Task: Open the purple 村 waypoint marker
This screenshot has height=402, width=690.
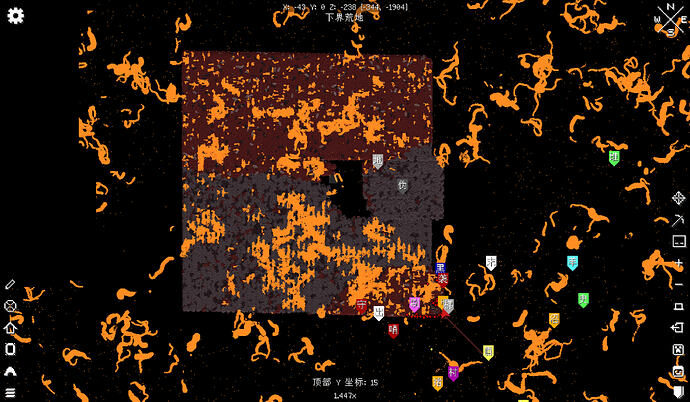Action: coord(453,372)
